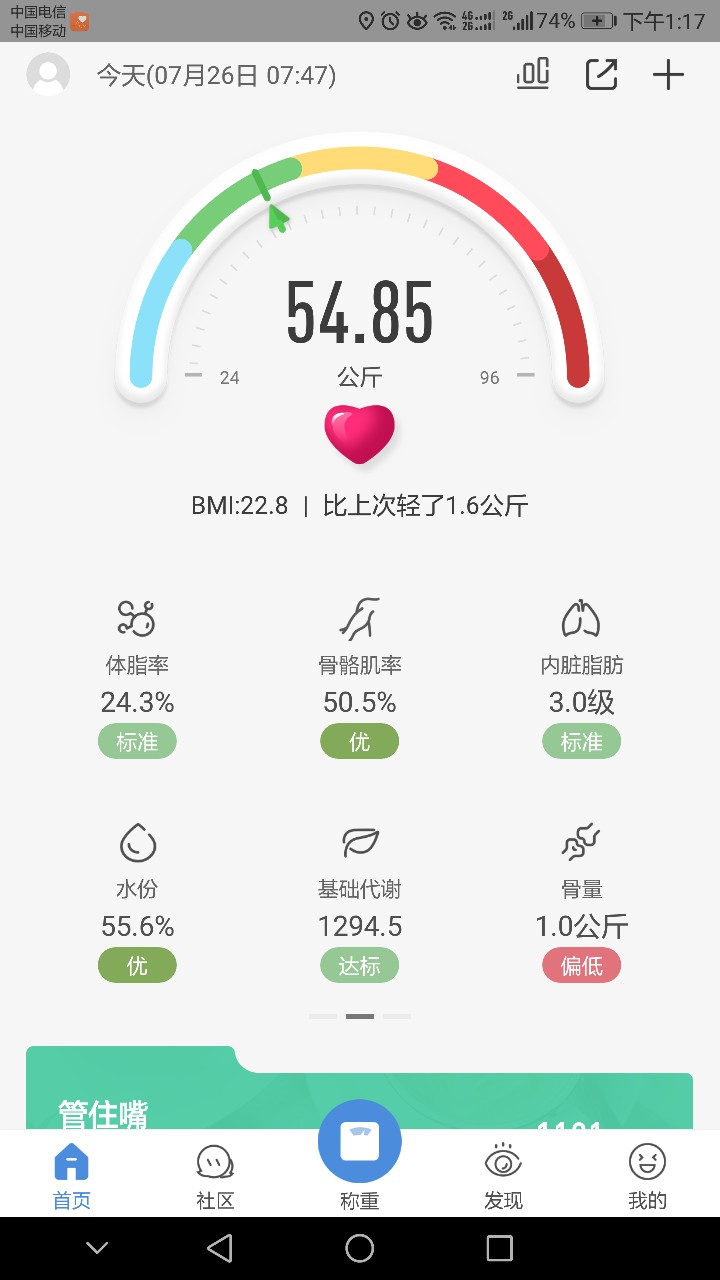Open the 管住嘴 card

coord(360,1088)
